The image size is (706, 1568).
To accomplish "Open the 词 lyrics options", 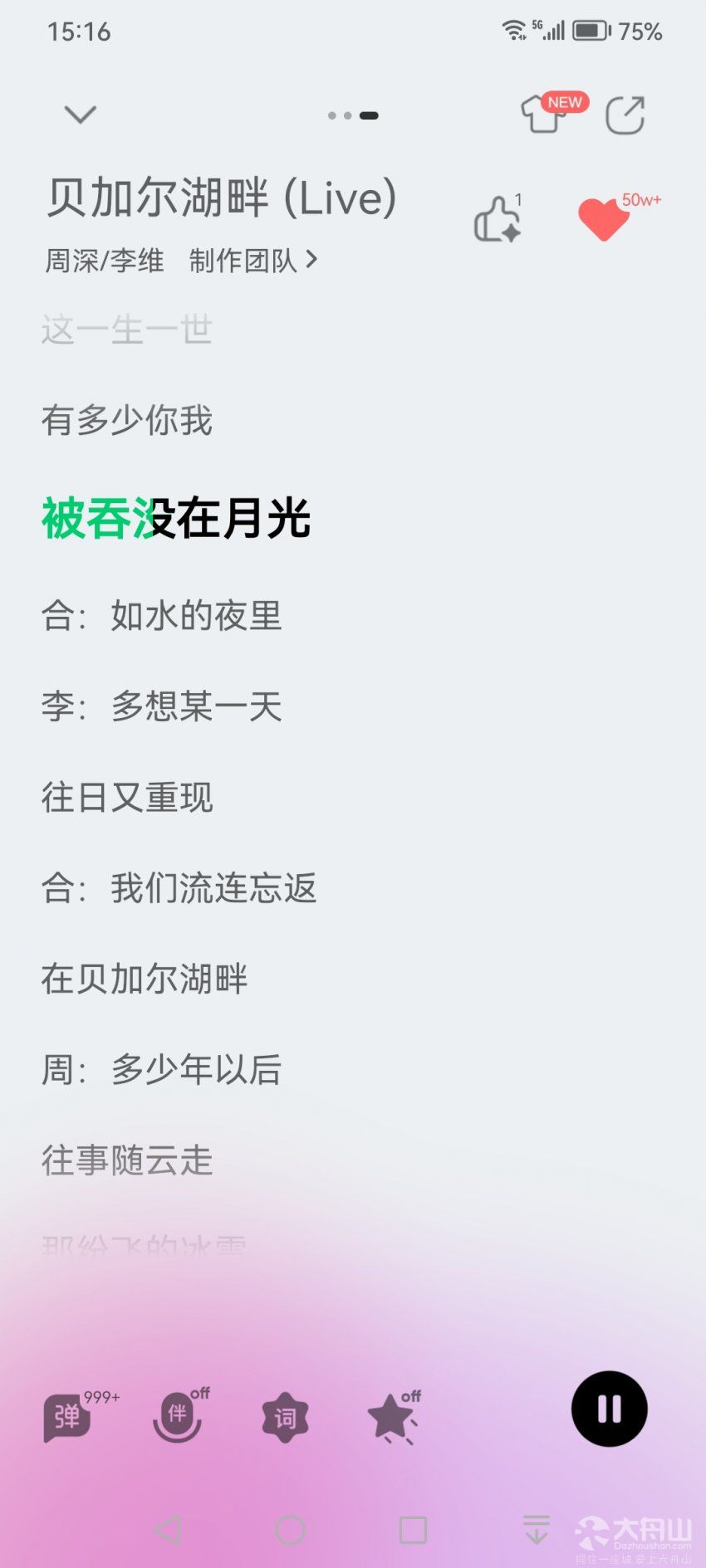I will pyautogui.click(x=285, y=1418).
